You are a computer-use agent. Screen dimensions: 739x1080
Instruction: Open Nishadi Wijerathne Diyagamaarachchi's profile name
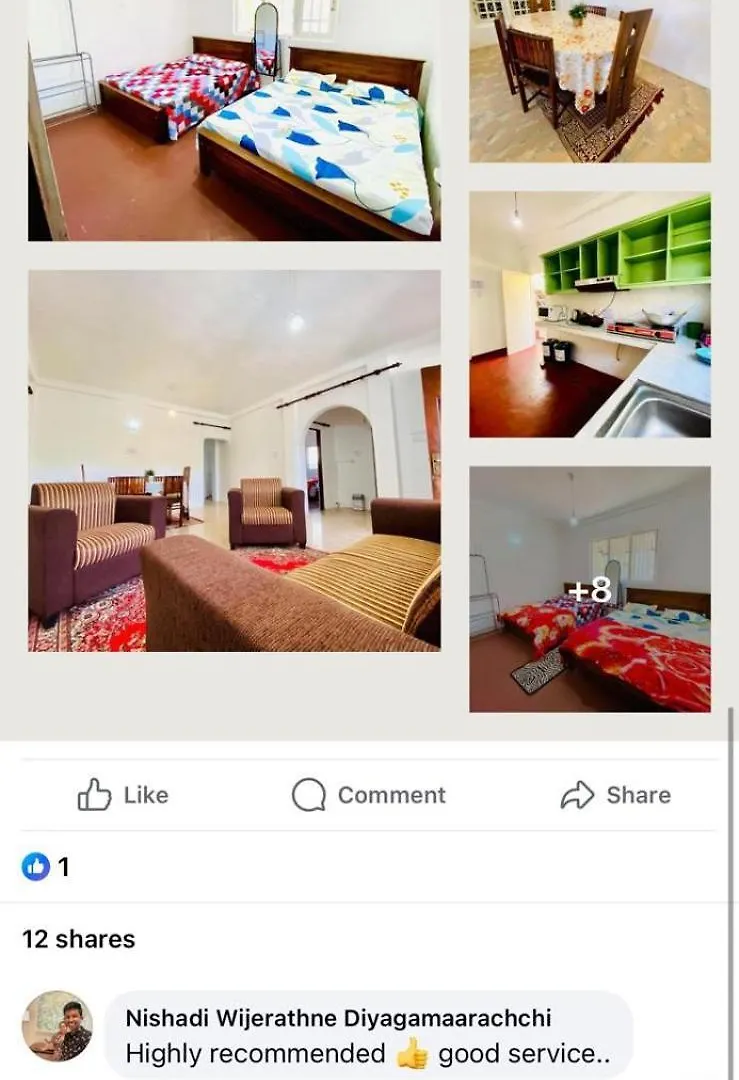(x=338, y=1018)
